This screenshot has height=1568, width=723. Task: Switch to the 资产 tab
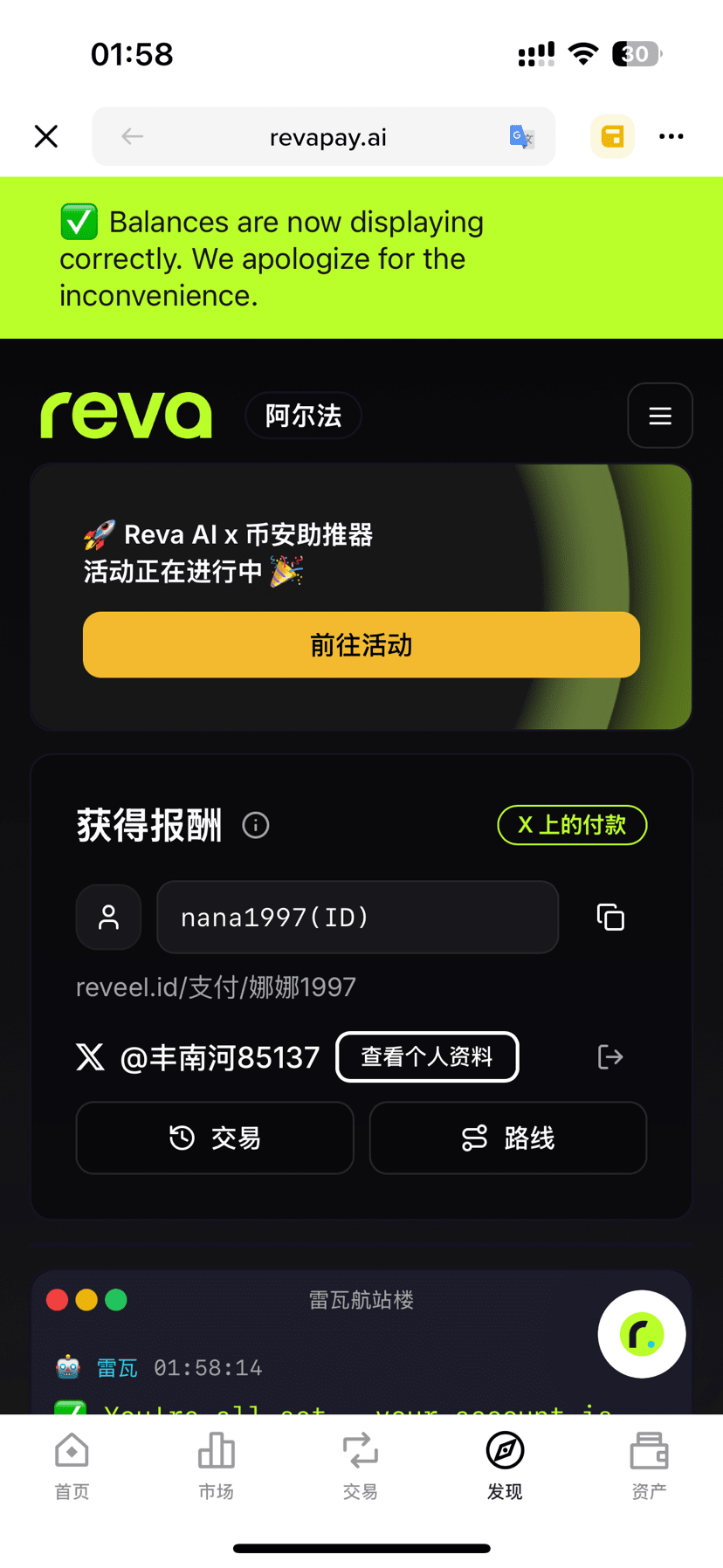pyautogui.click(x=649, y=1466)
